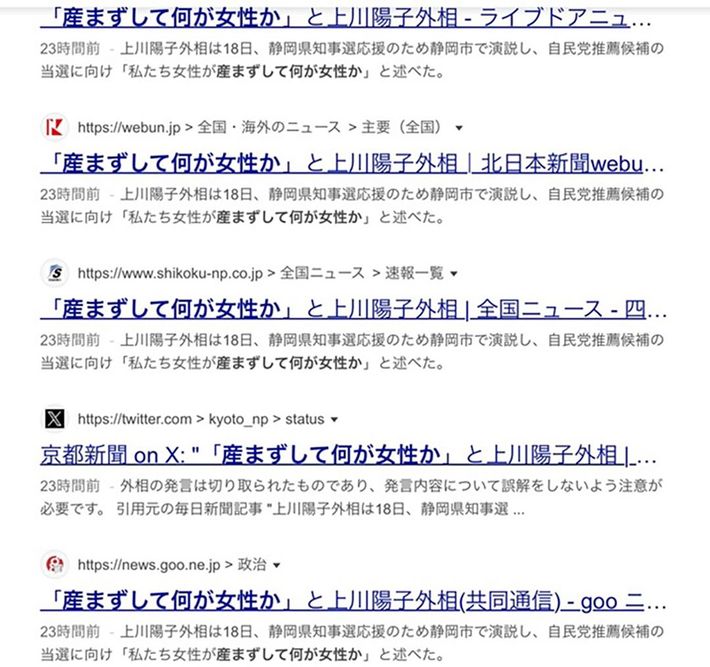710x667 pixels.
Task: Open the 全国ニュース shikoku-np result link
Action: click(x=350, y=309)
